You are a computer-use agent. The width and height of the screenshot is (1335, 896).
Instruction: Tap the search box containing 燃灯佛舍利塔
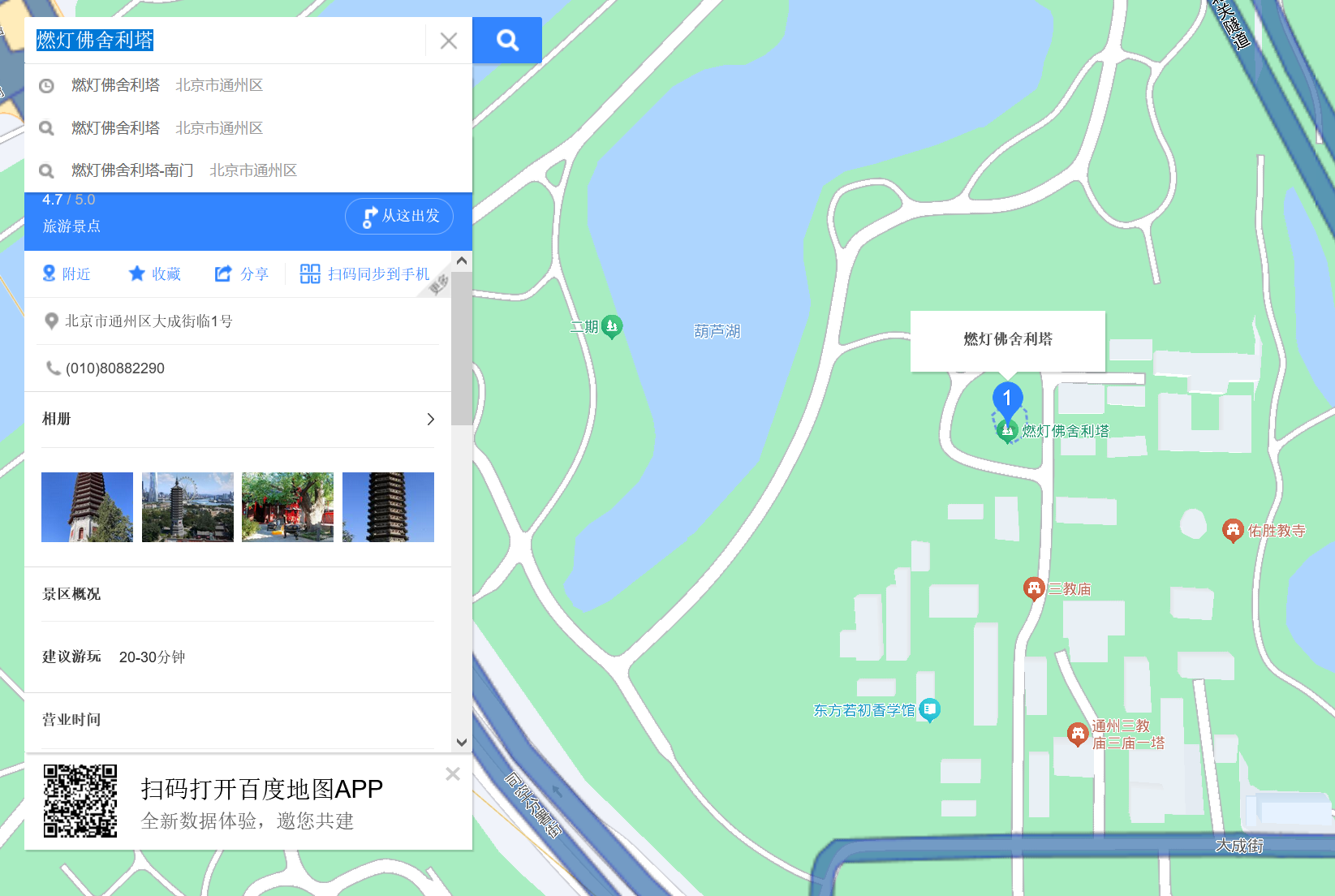click(x=227, y=41)
